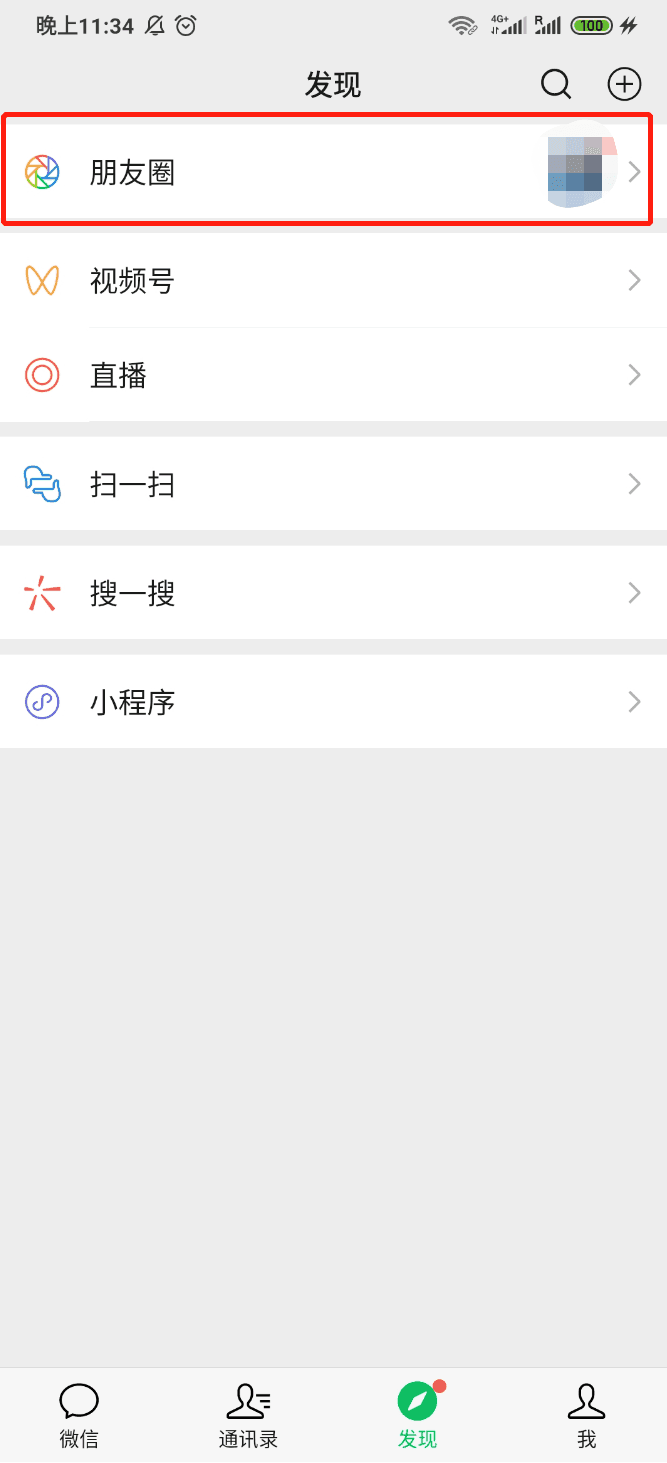
Task: Tap the plus add icon
Action: [x=625, y=84]
